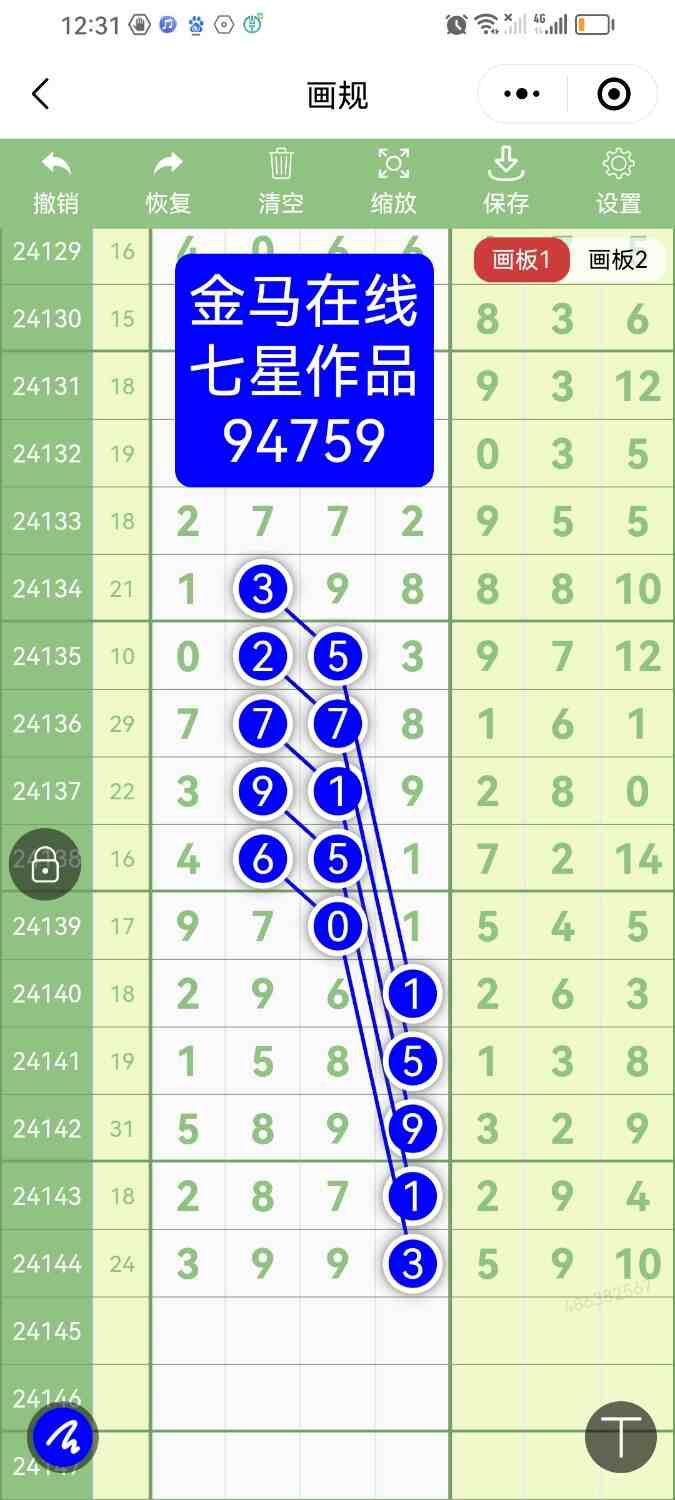
Task: Close the mini program via circle icon
Action: 613,95
